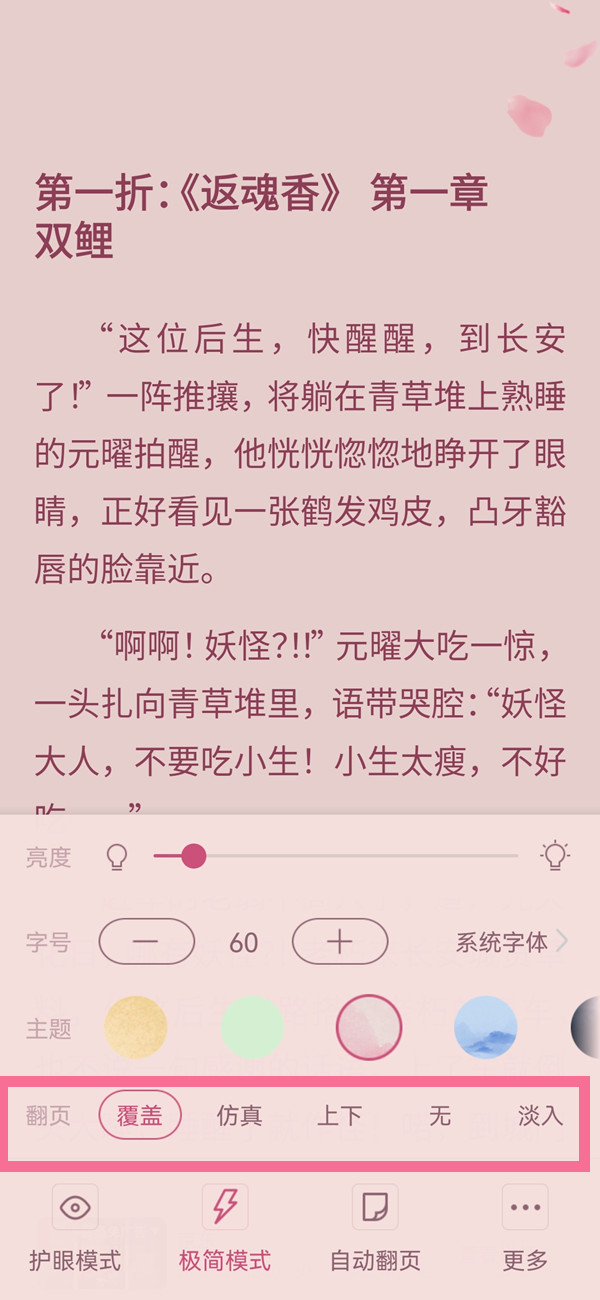Select the yellow parchment theme
Image resolution: width=600 pixels, height=1300 pixels.
[x=136, y=1028]
